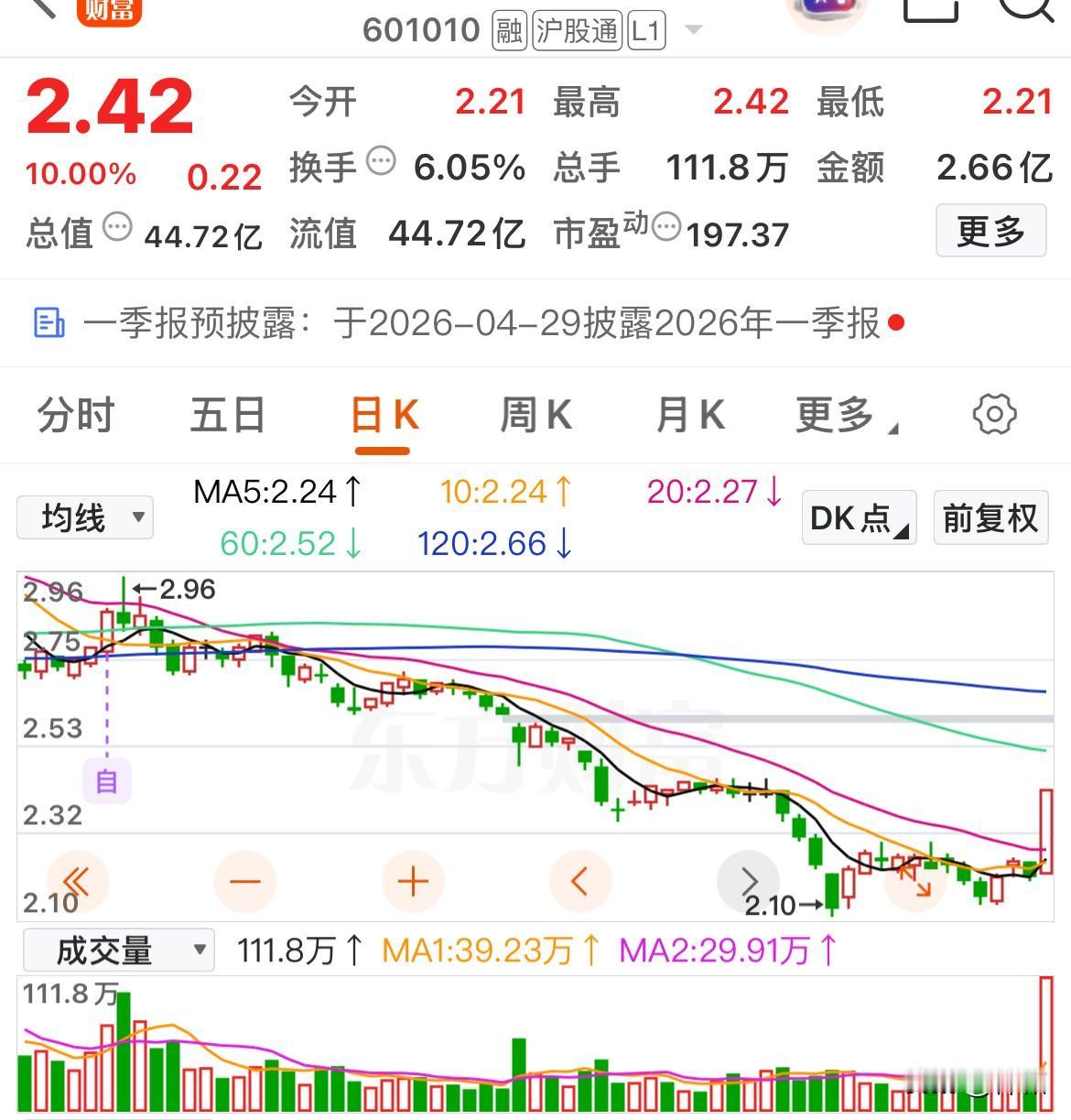Zoom in the K-line chart with plus
Screen dimensions: 1071x1120
[x=413, y=882]
